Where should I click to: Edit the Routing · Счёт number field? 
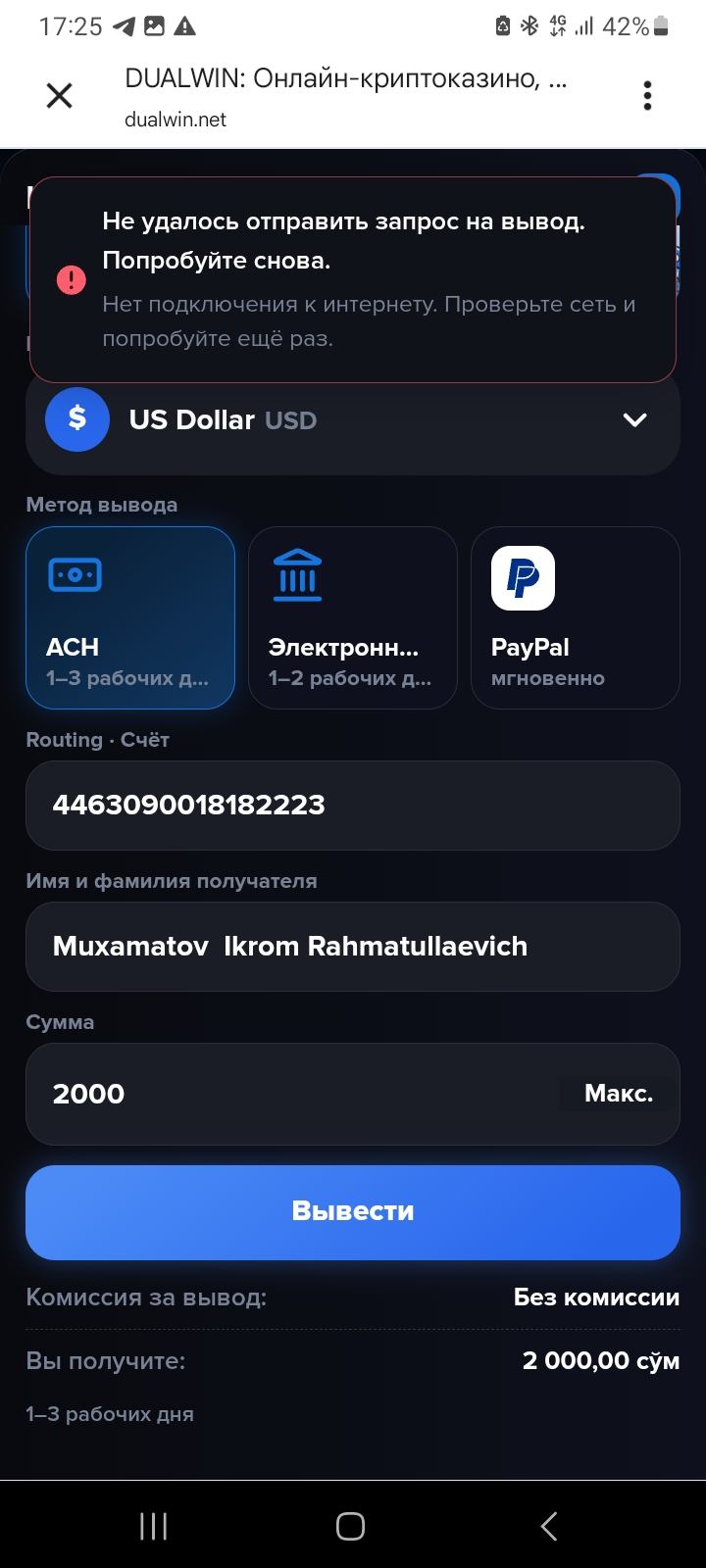tap(353, 806)
